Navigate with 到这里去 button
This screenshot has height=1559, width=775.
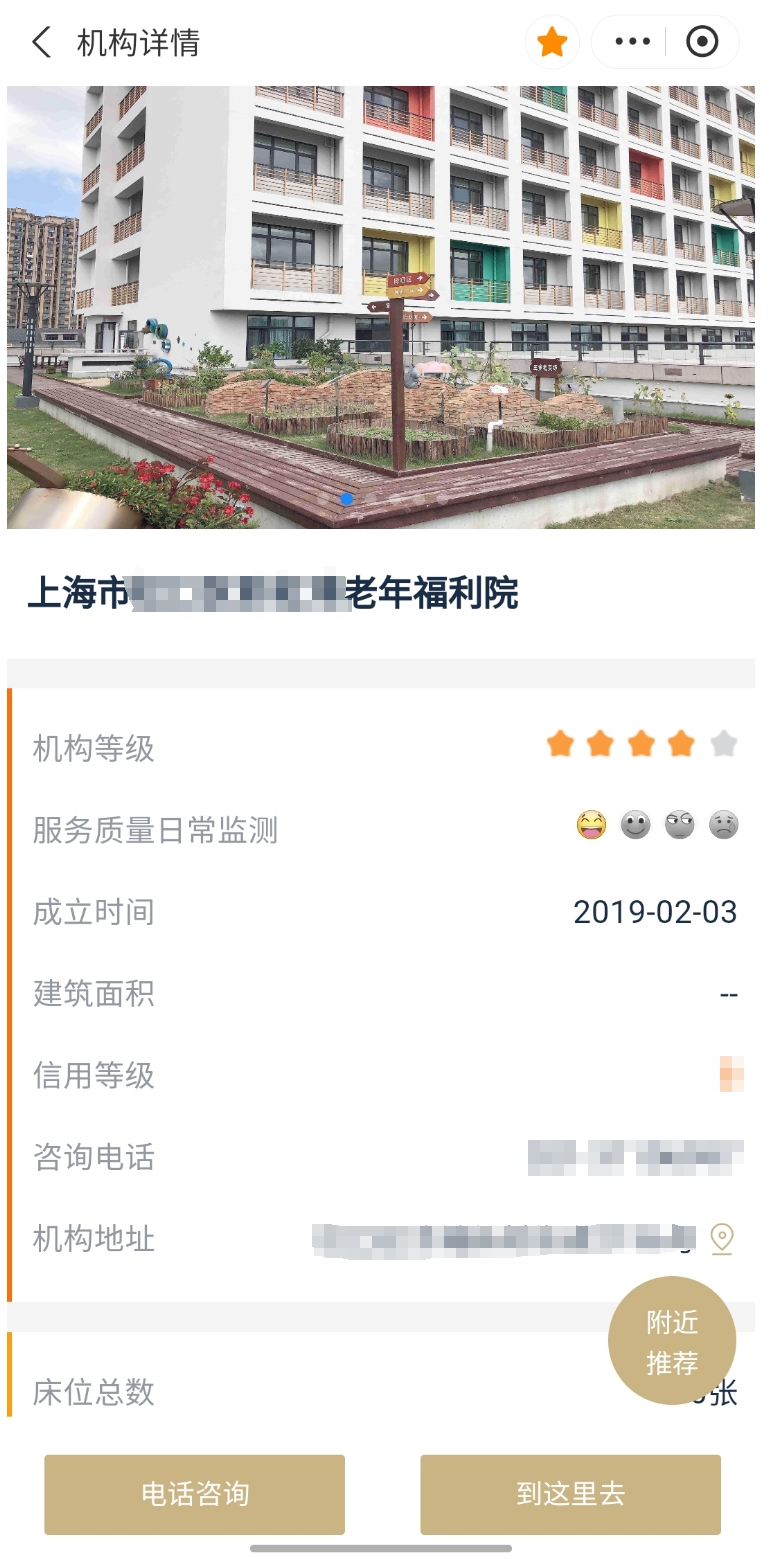570,1494
